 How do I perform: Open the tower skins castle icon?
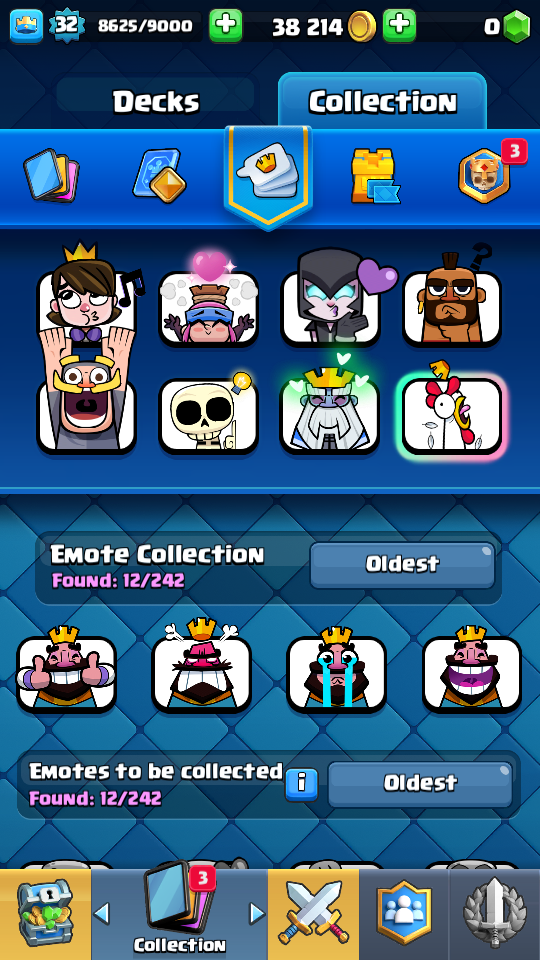(375, 176)
